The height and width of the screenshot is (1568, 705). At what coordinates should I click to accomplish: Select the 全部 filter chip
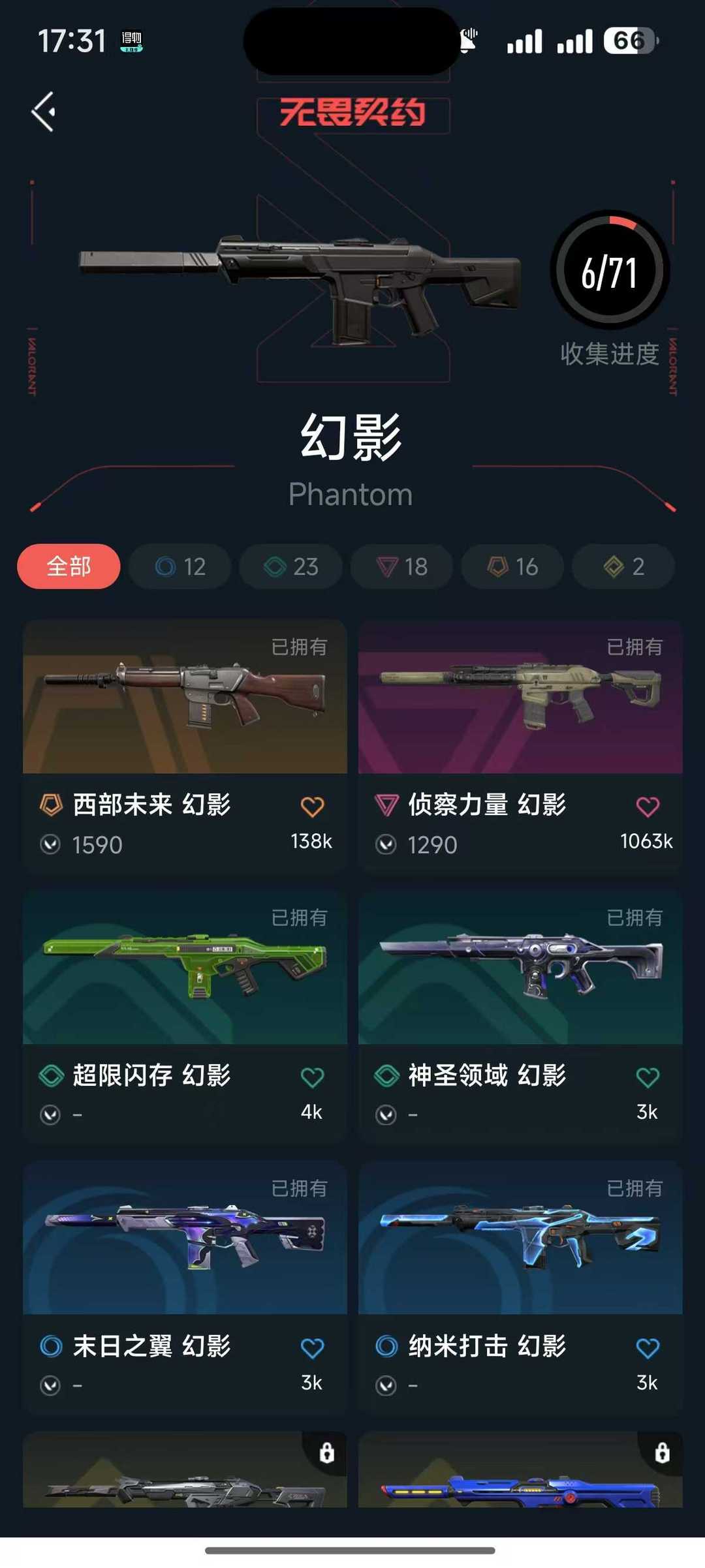pos(69,566)
